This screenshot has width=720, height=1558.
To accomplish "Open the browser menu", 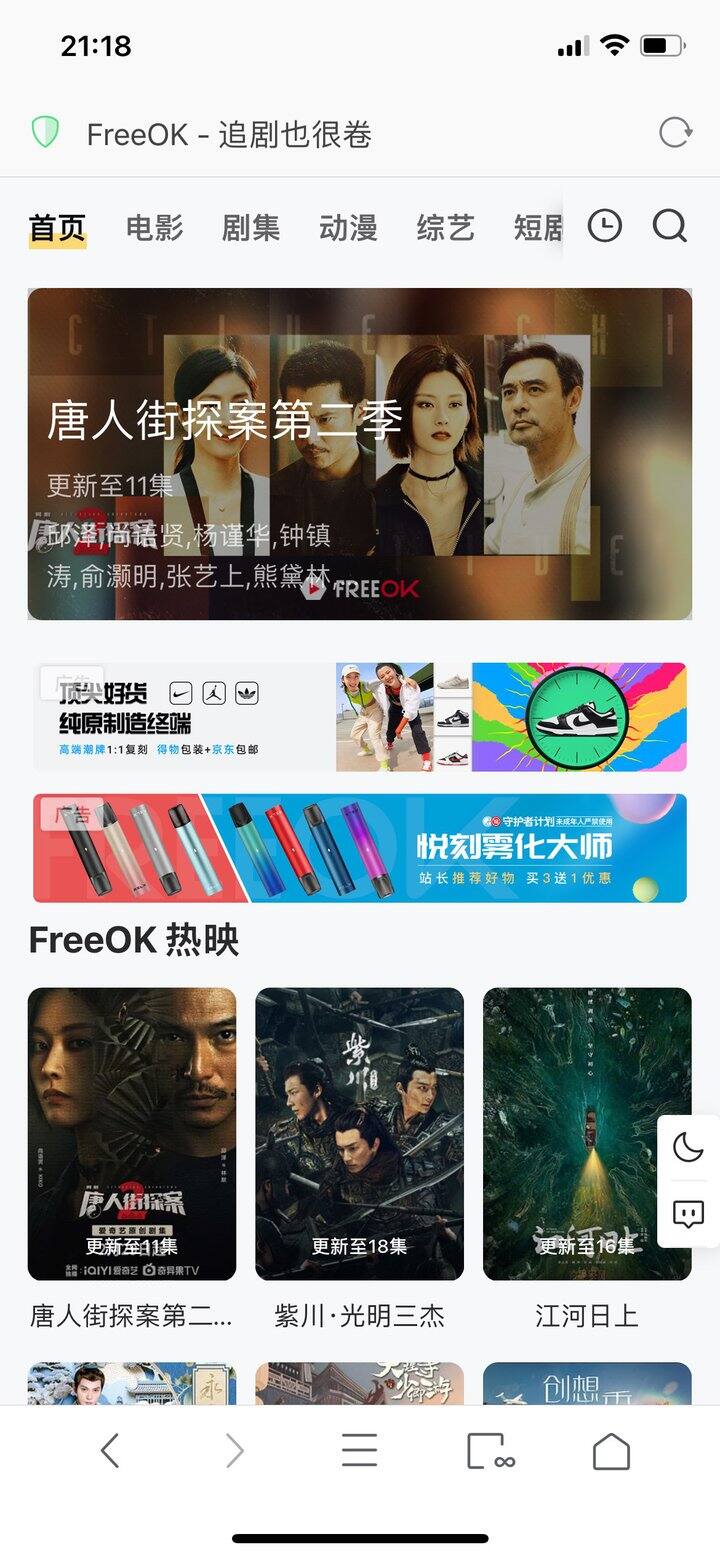I will (359, 1450).
